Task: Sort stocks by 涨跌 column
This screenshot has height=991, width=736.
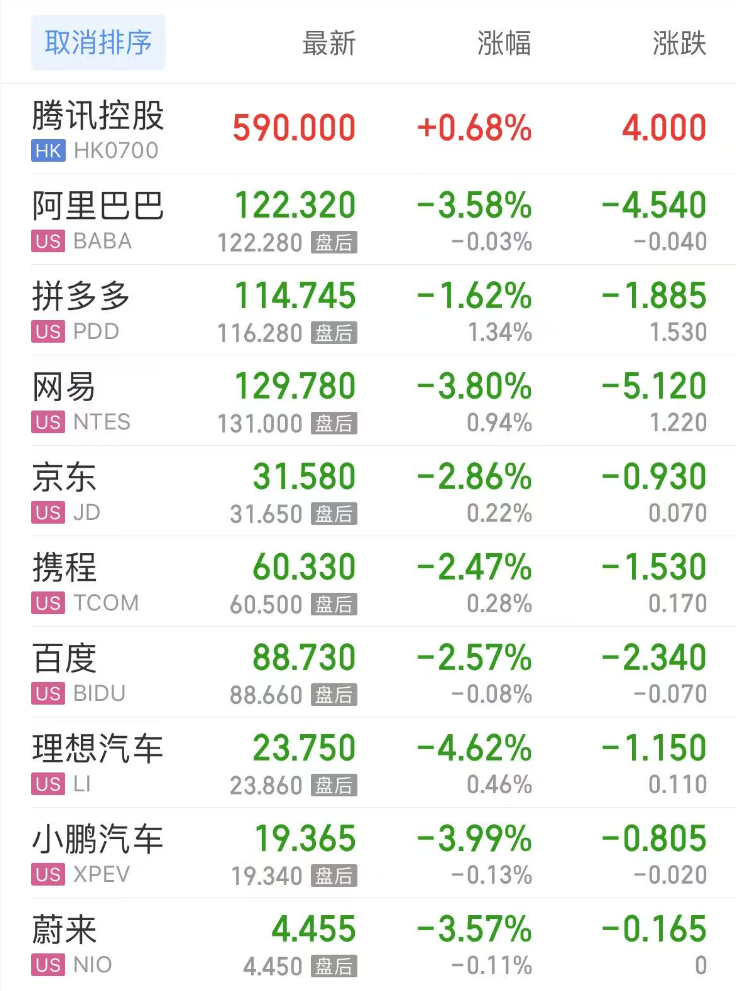Action: (x=679, y=44)
